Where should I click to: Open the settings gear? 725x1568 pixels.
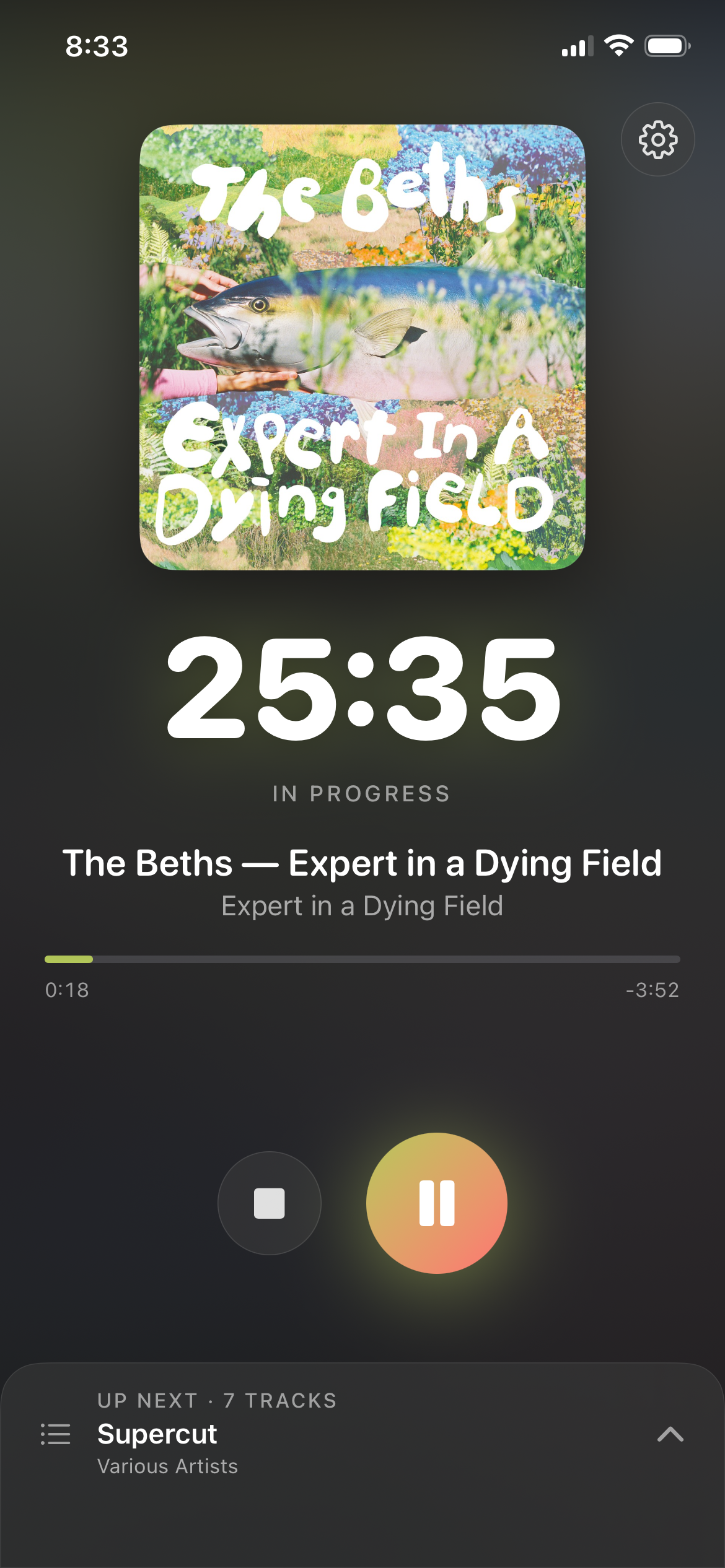657,139
